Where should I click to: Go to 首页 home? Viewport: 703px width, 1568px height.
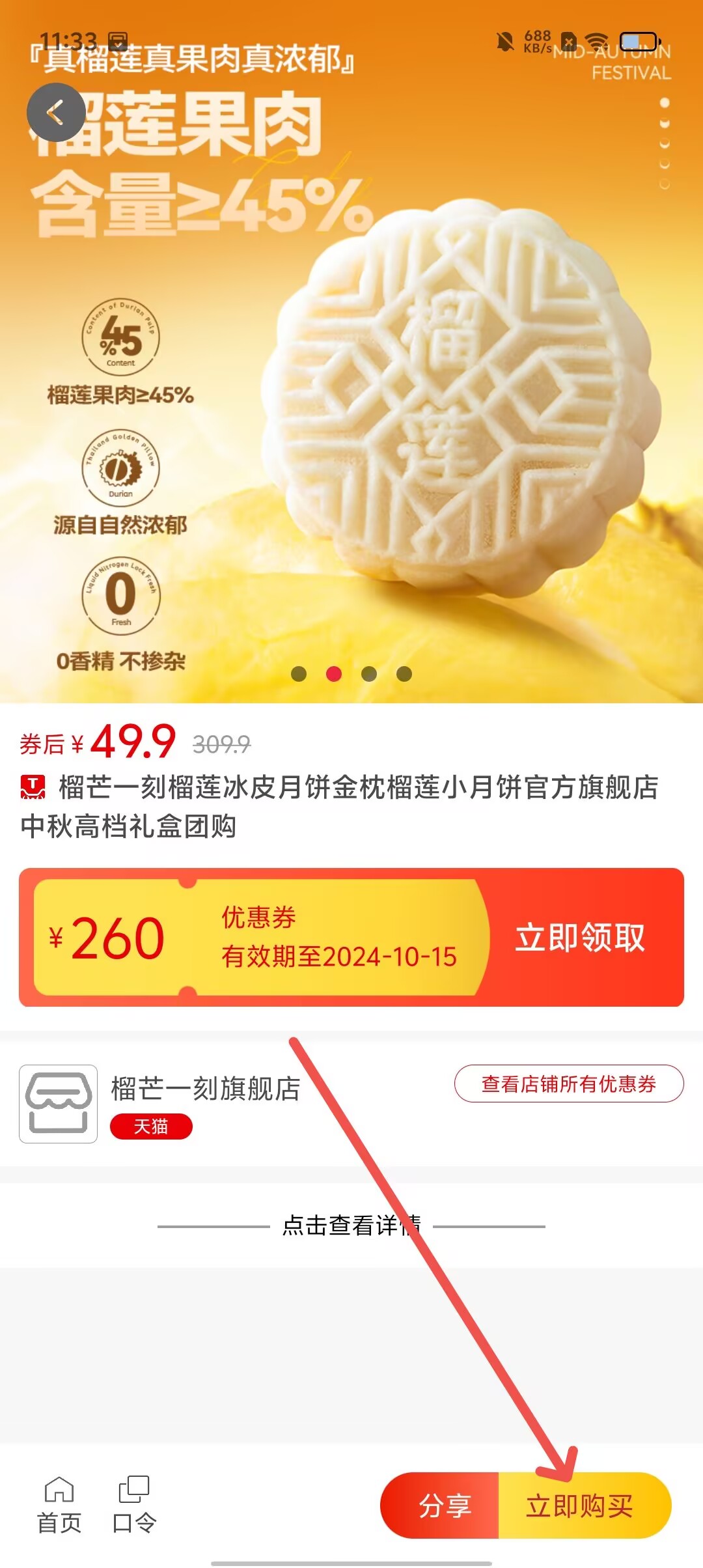(59, 1505)
